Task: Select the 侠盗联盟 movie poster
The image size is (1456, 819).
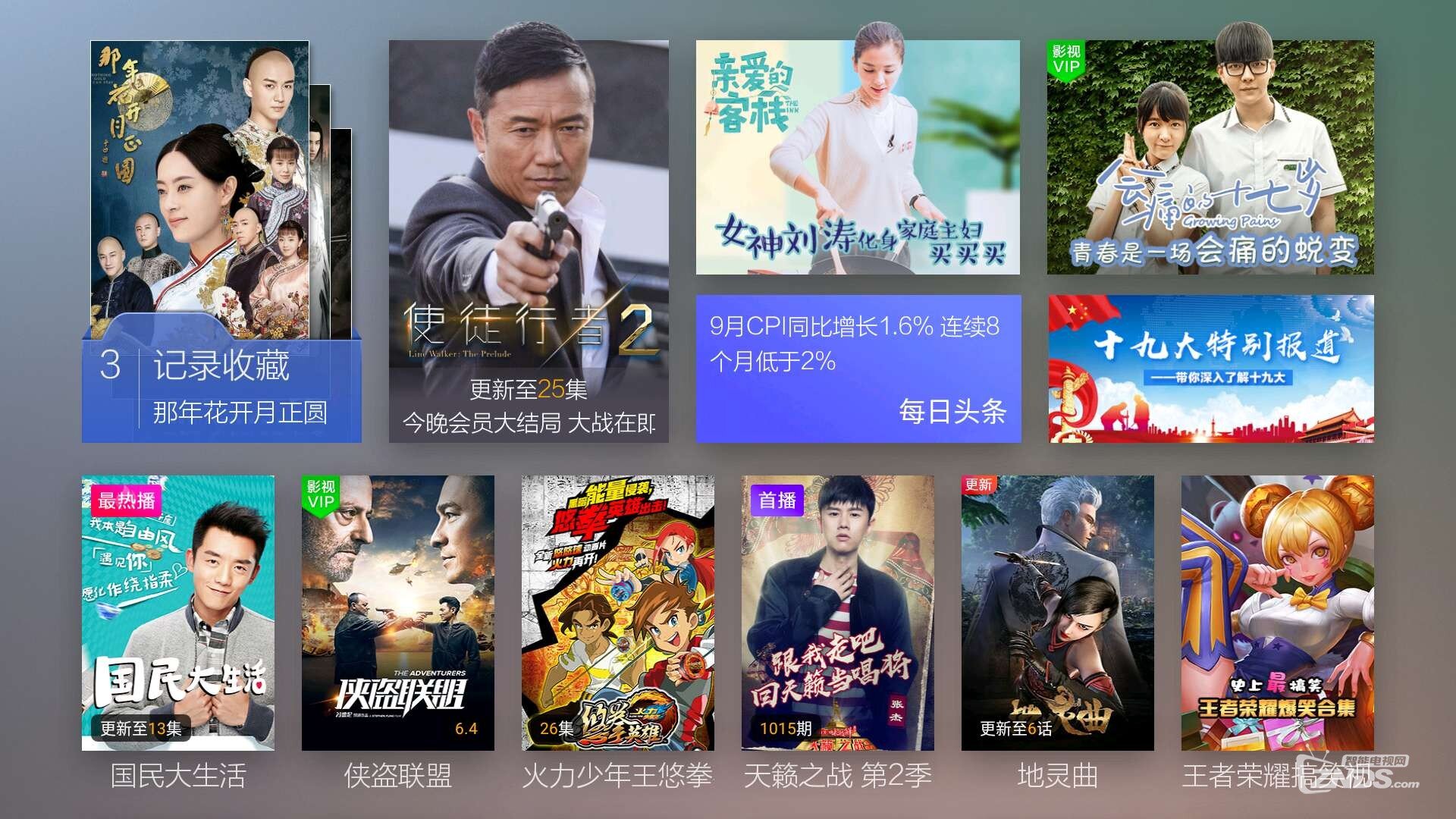Action: 397,613
